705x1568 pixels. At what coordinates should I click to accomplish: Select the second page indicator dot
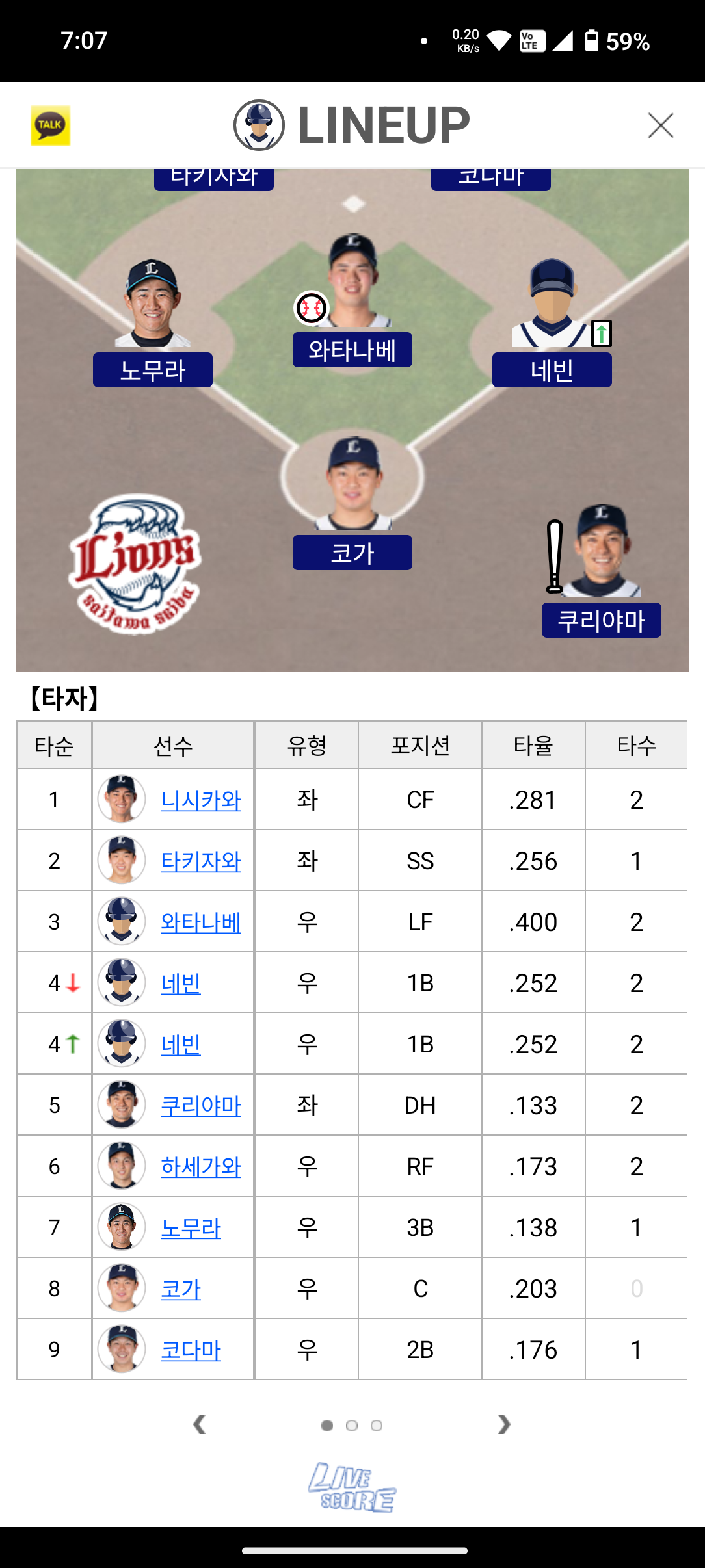[x=352, y=1426]
